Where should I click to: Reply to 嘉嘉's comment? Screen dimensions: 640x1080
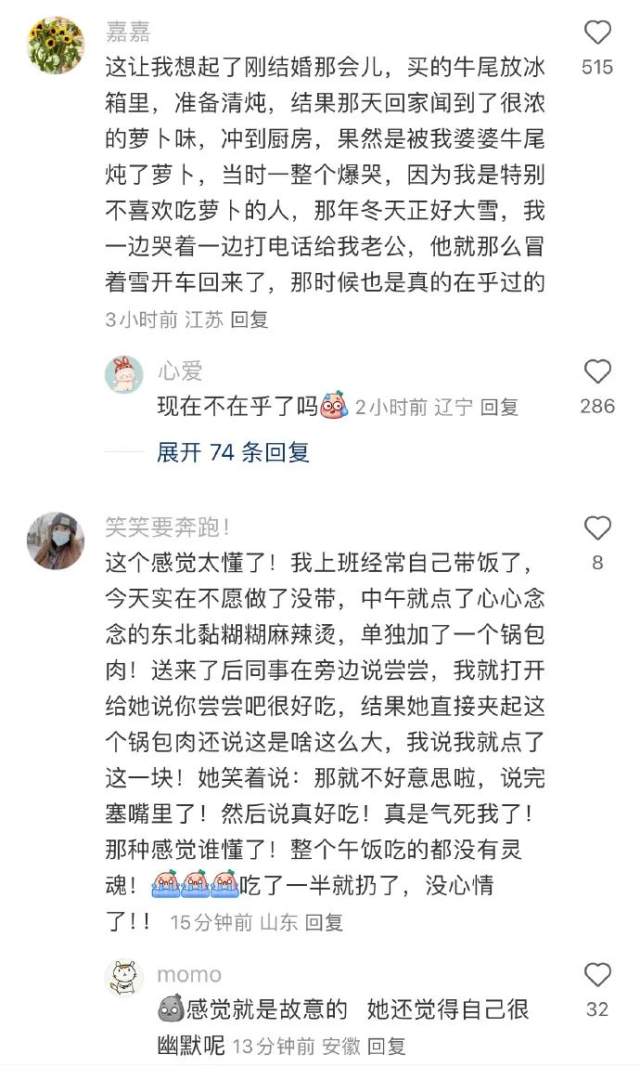tap(250, 320)
